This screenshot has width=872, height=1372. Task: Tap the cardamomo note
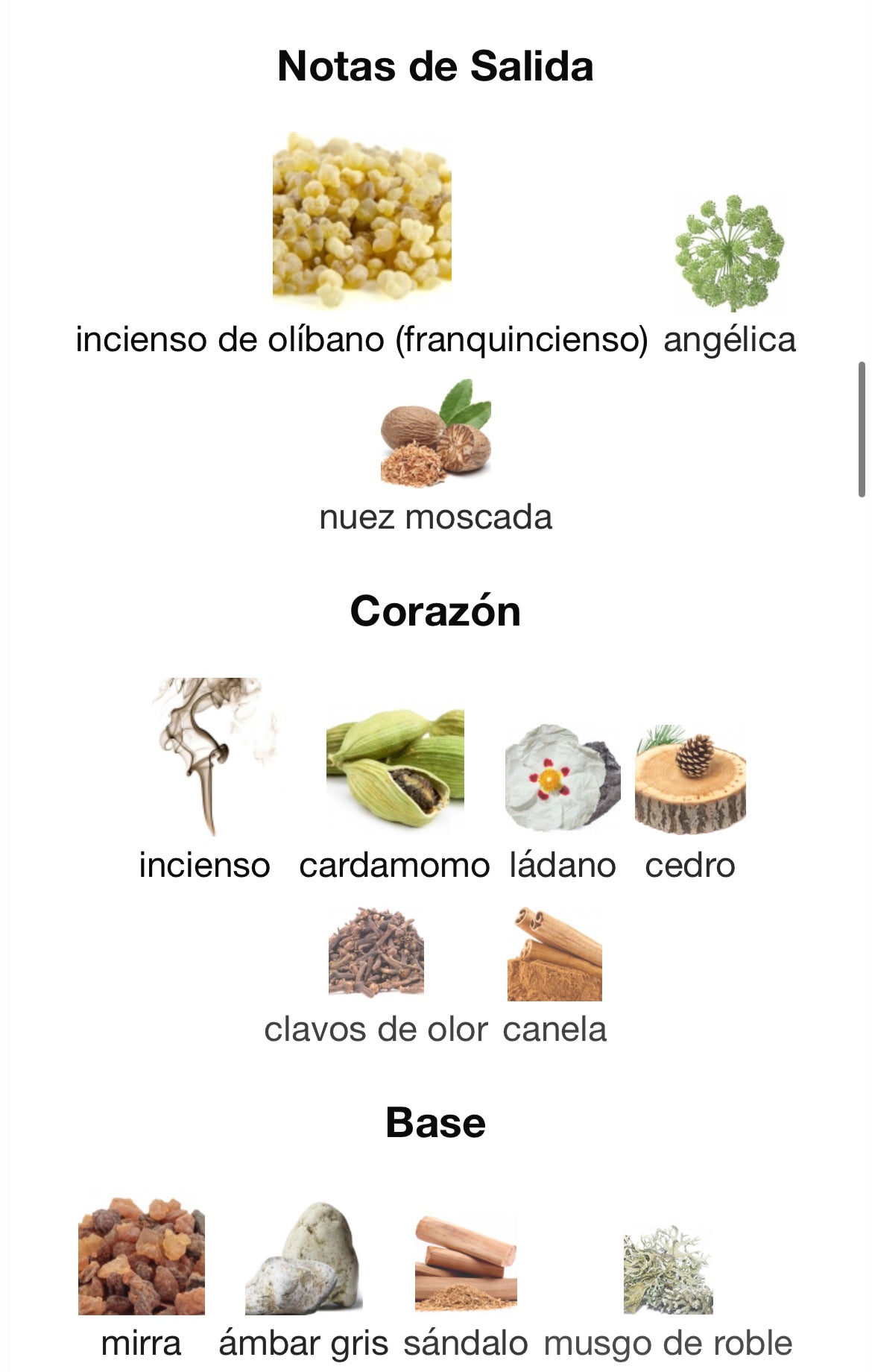pyautogui.click(x=395, y=768)
